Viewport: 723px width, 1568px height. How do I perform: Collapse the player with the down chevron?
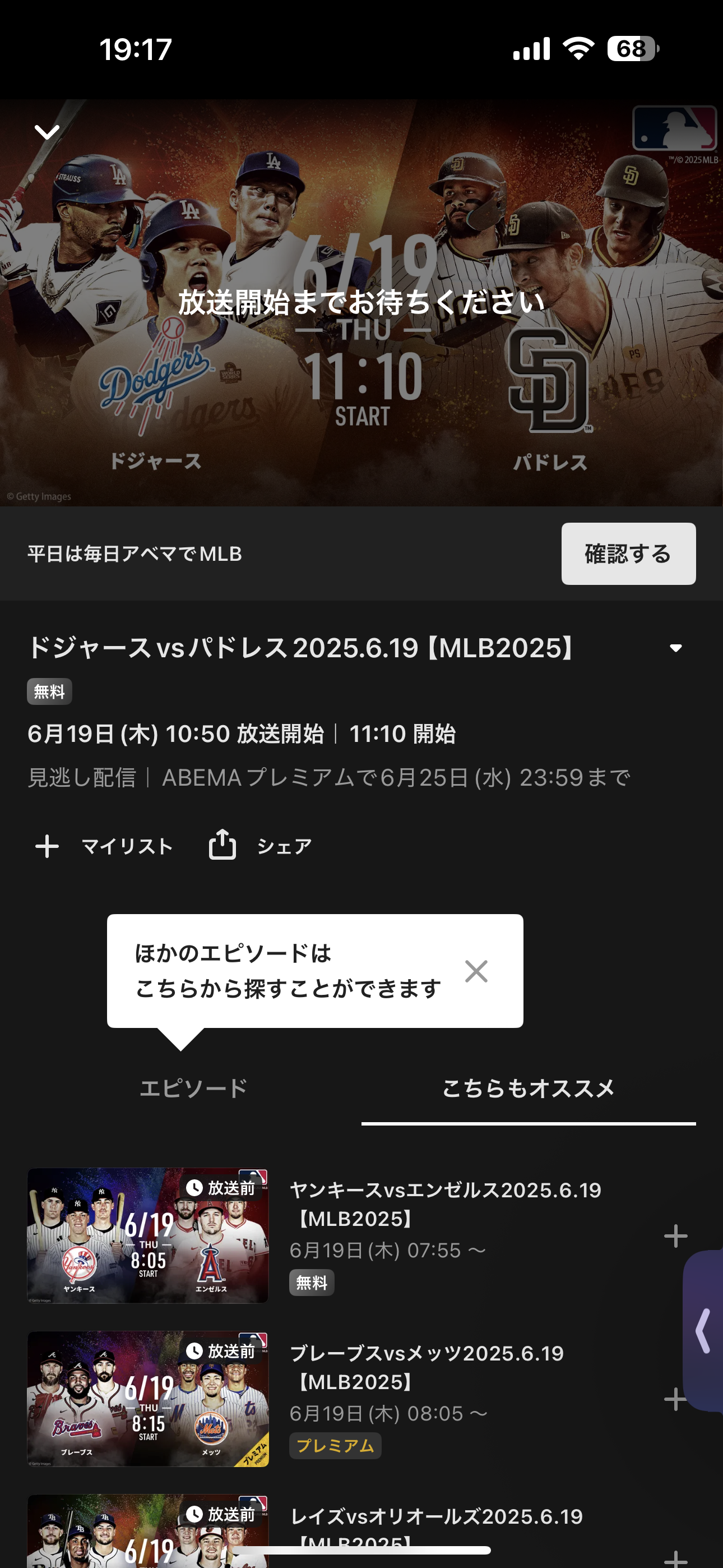point(47,131)
